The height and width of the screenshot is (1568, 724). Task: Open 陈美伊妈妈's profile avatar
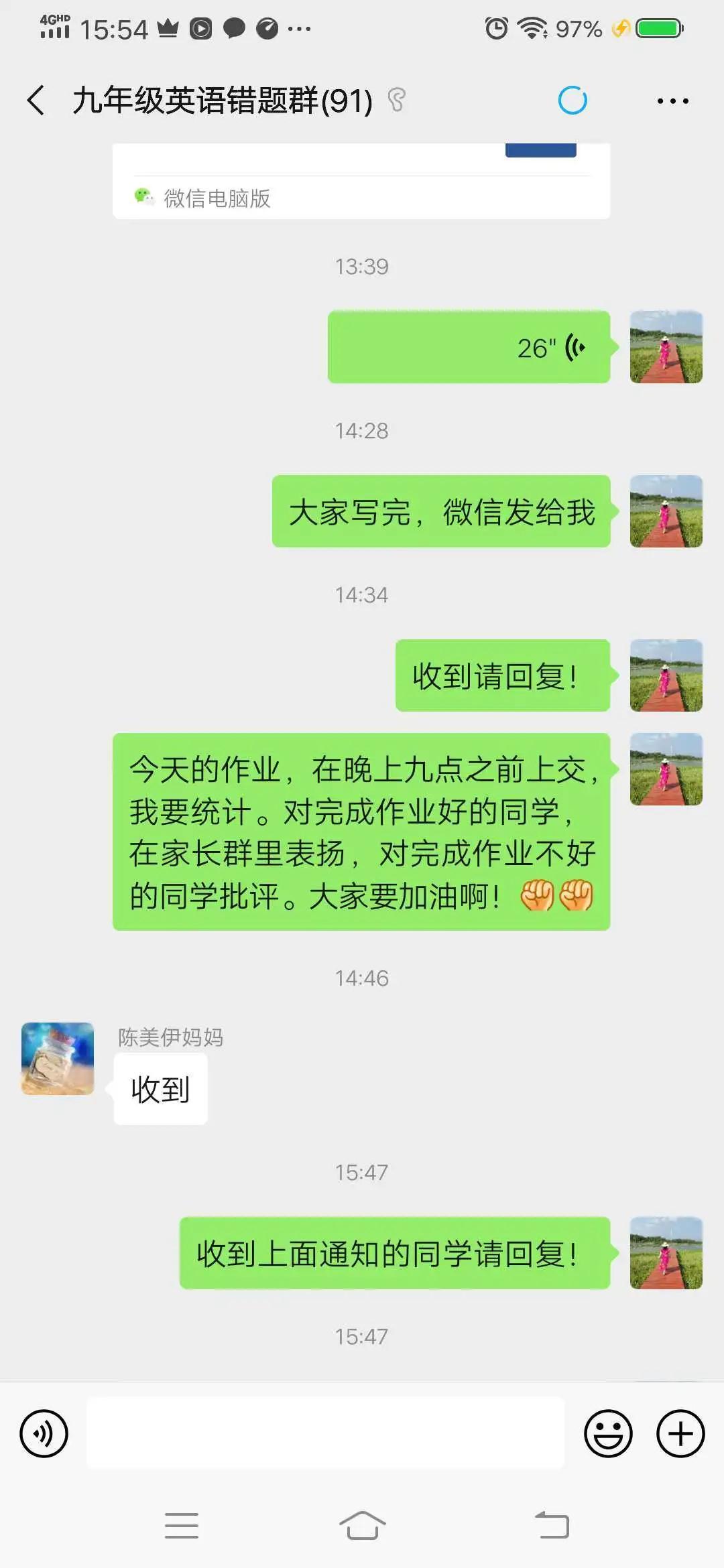[x=58, y=1059]
